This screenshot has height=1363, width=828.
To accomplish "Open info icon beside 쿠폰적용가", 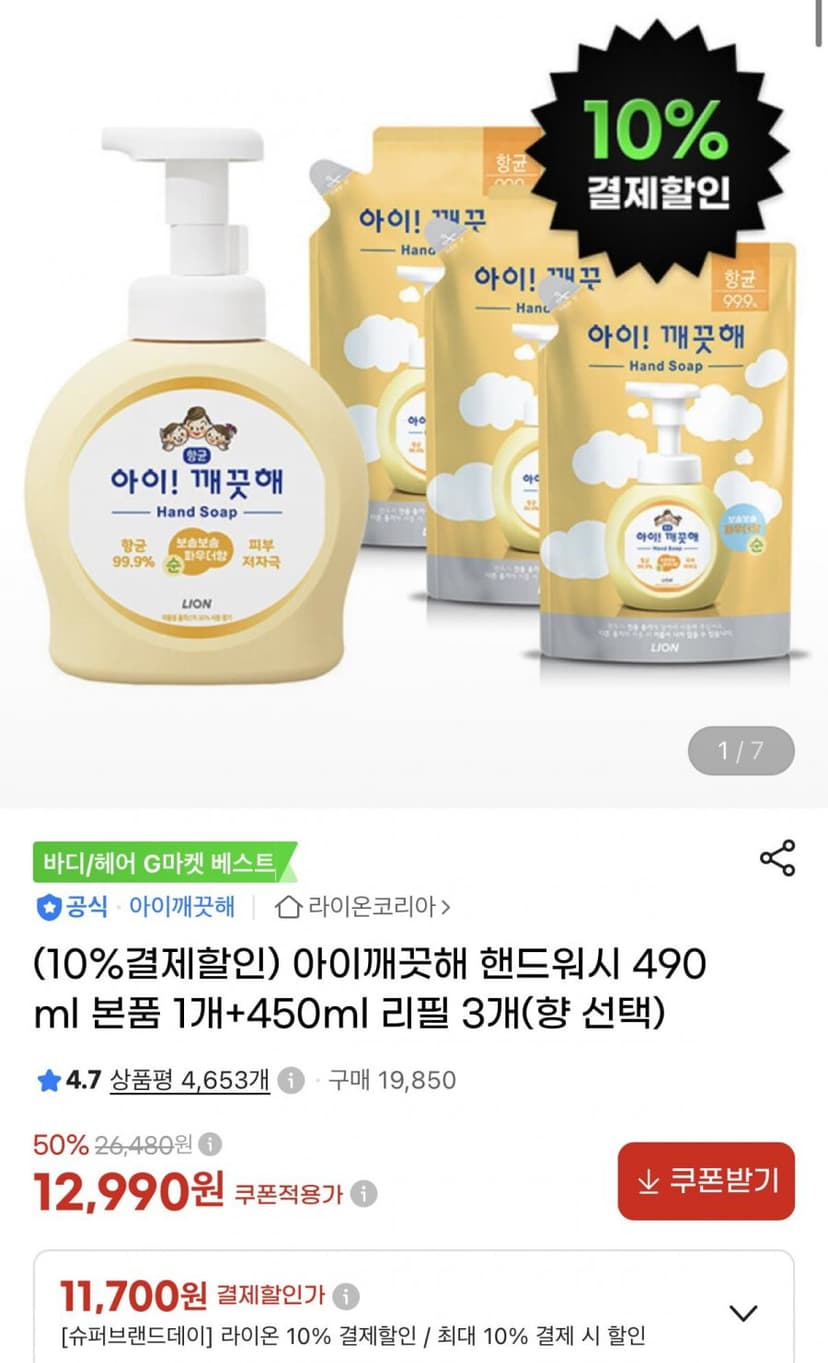I will coord(364,1193).
